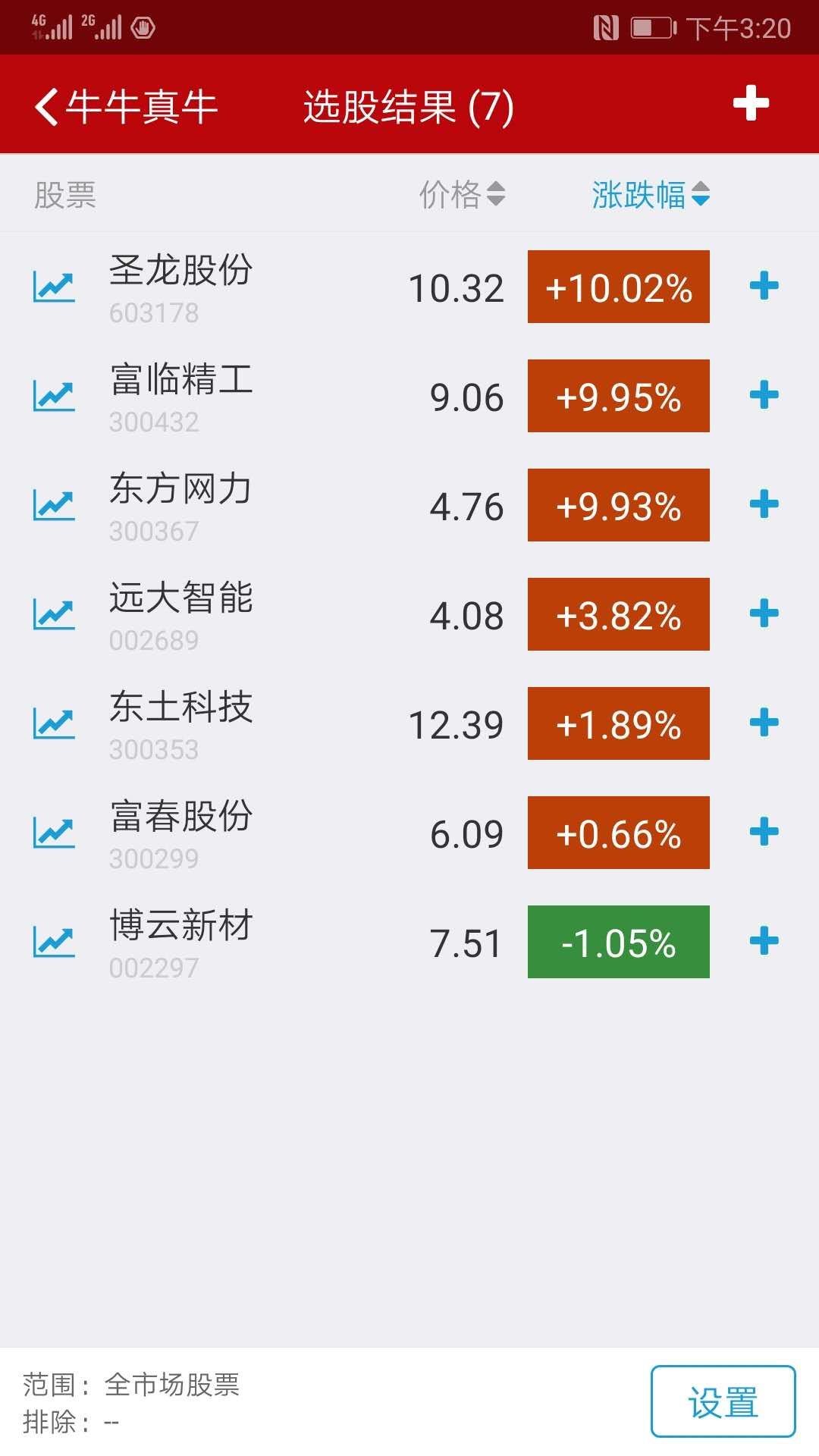Open 富临精工 stock details
Screen dimensions: 819x1456
[180, 397]
